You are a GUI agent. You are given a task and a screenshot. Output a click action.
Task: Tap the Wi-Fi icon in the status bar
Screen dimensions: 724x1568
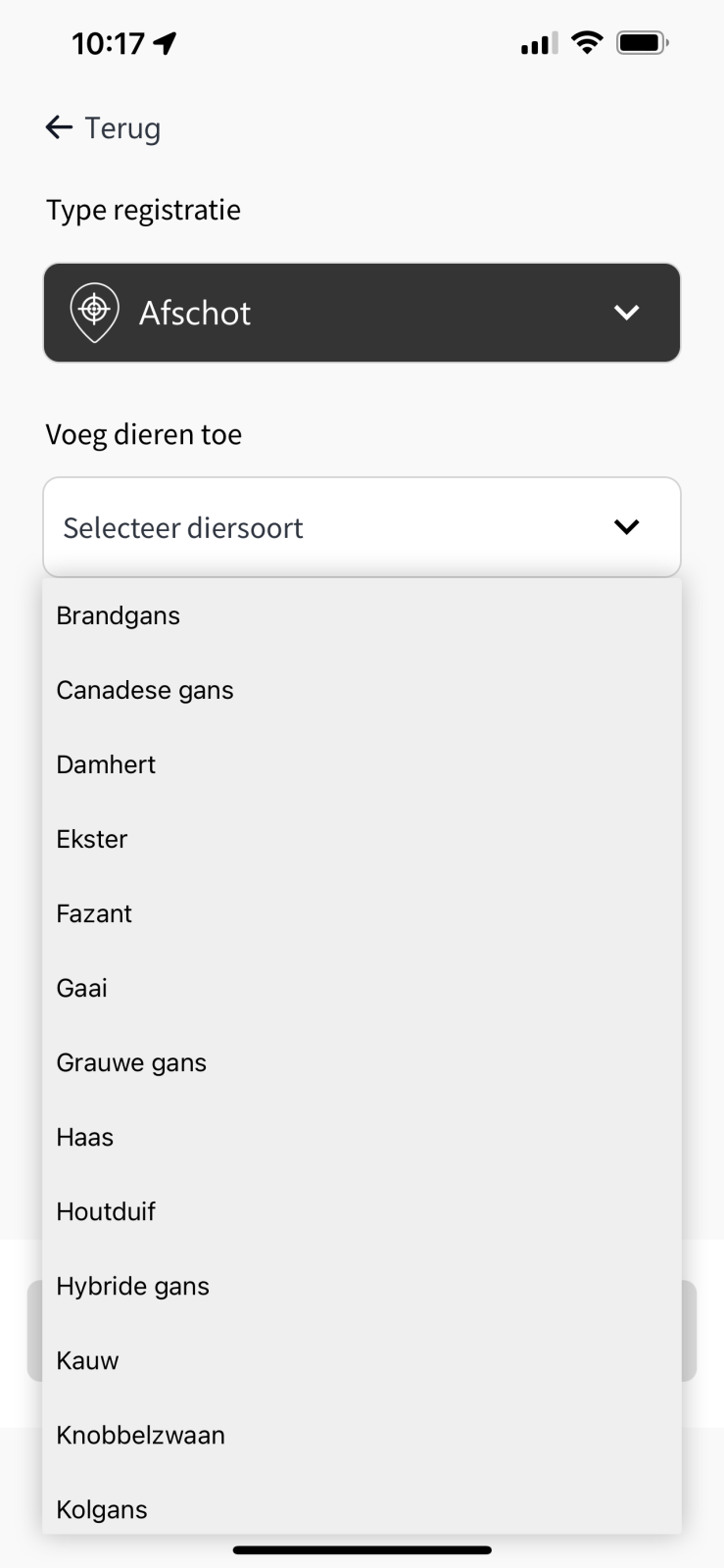coord(586,42)
